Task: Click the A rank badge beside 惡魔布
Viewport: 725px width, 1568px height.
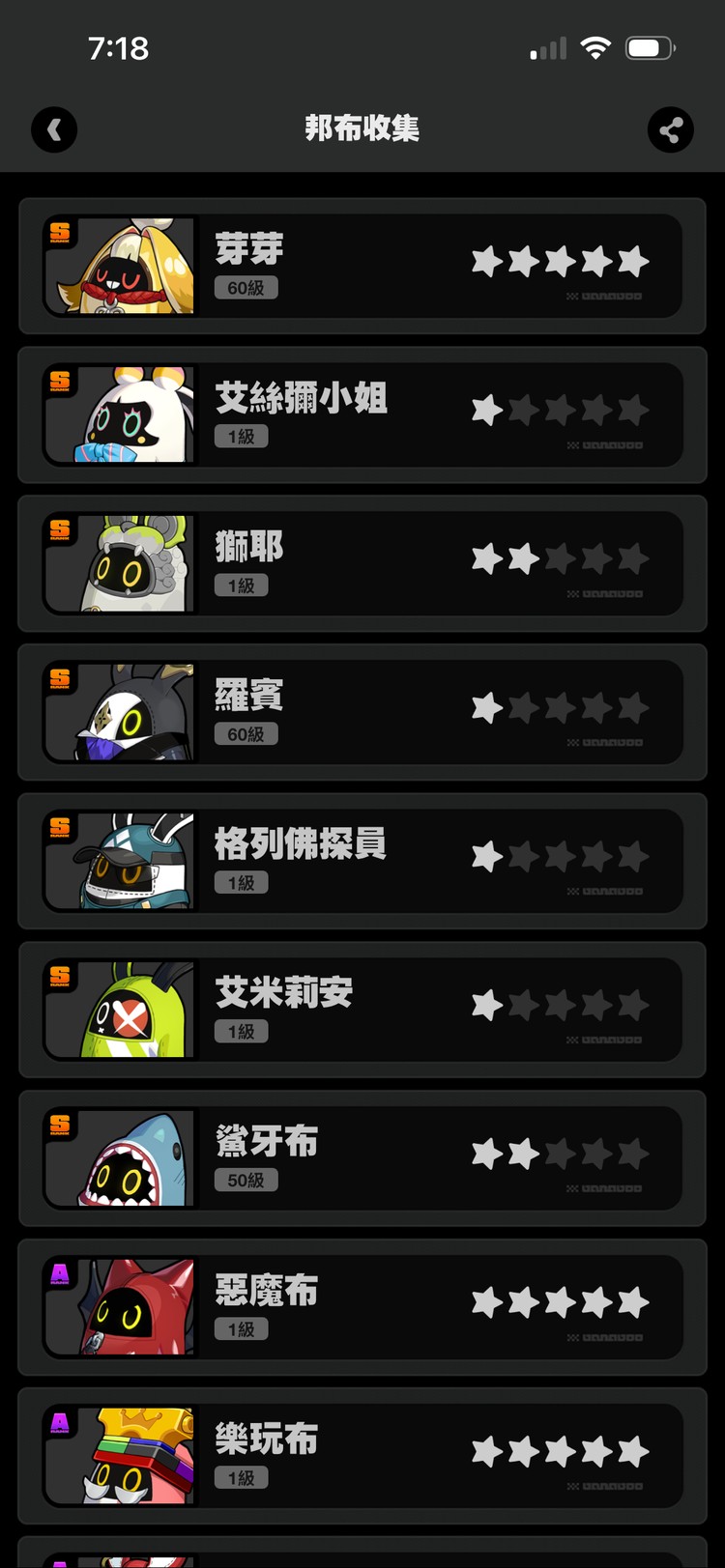Action: click(x=61, y=1274)
